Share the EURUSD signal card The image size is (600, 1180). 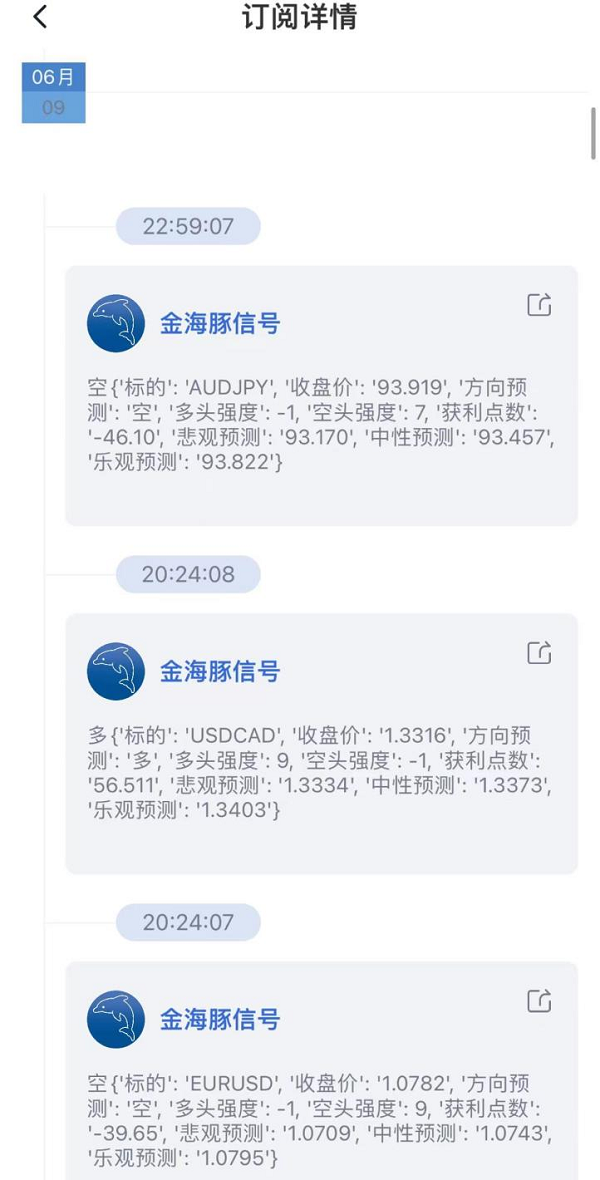click(539, 1001)
